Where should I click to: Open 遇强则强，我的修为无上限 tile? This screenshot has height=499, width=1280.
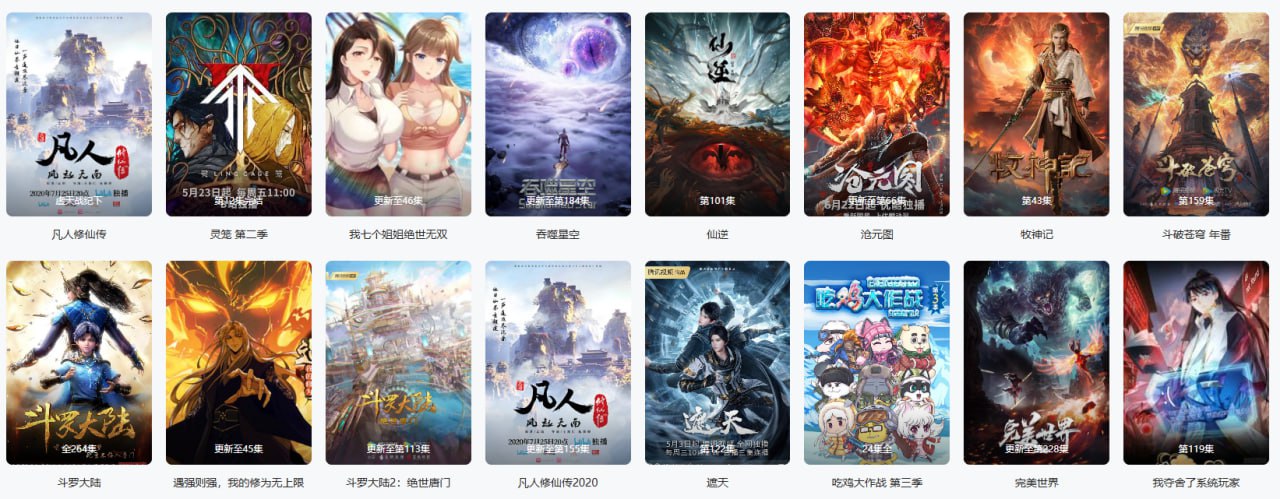tap(238, 362)
